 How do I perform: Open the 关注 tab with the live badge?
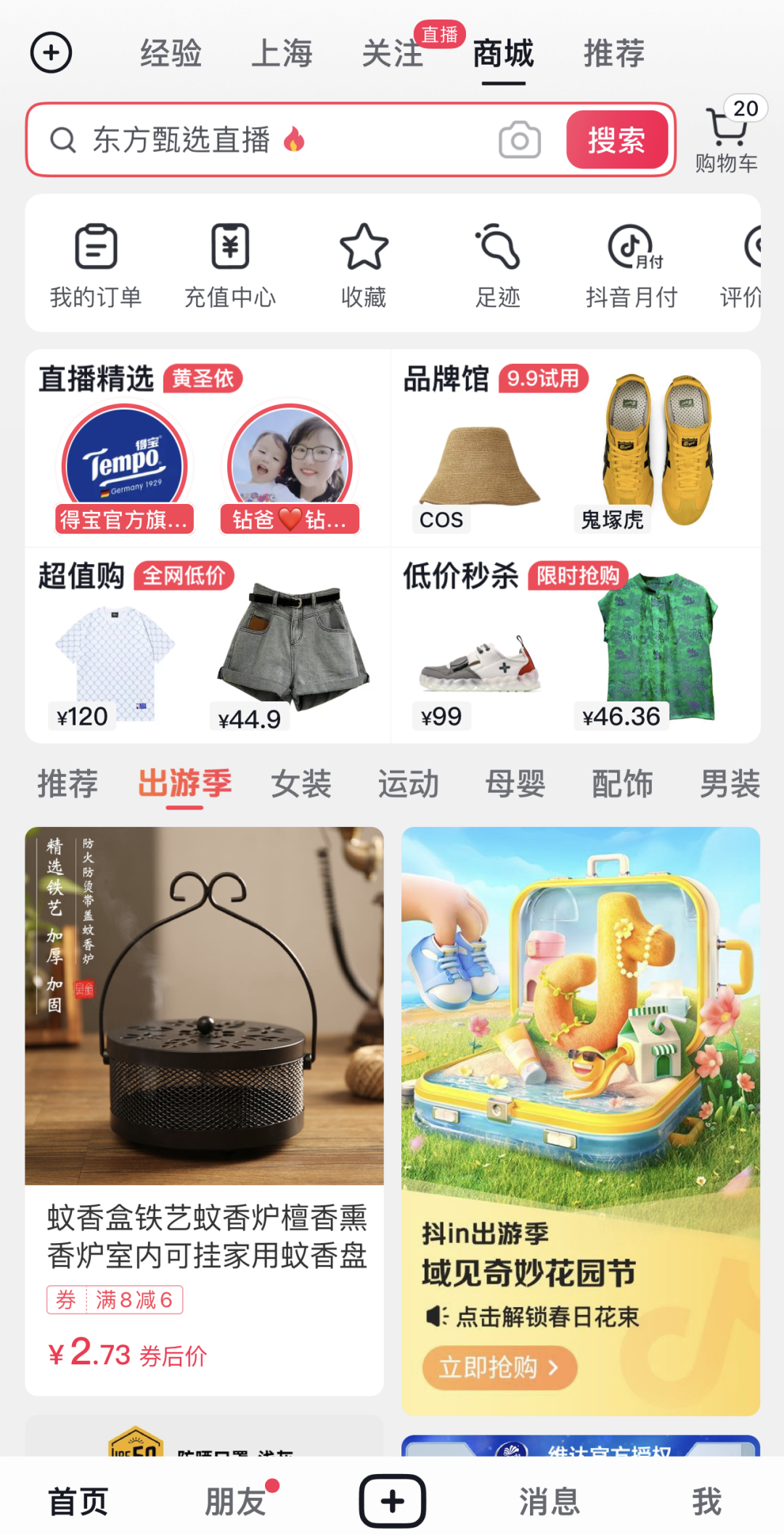click(x=393, y=54)
